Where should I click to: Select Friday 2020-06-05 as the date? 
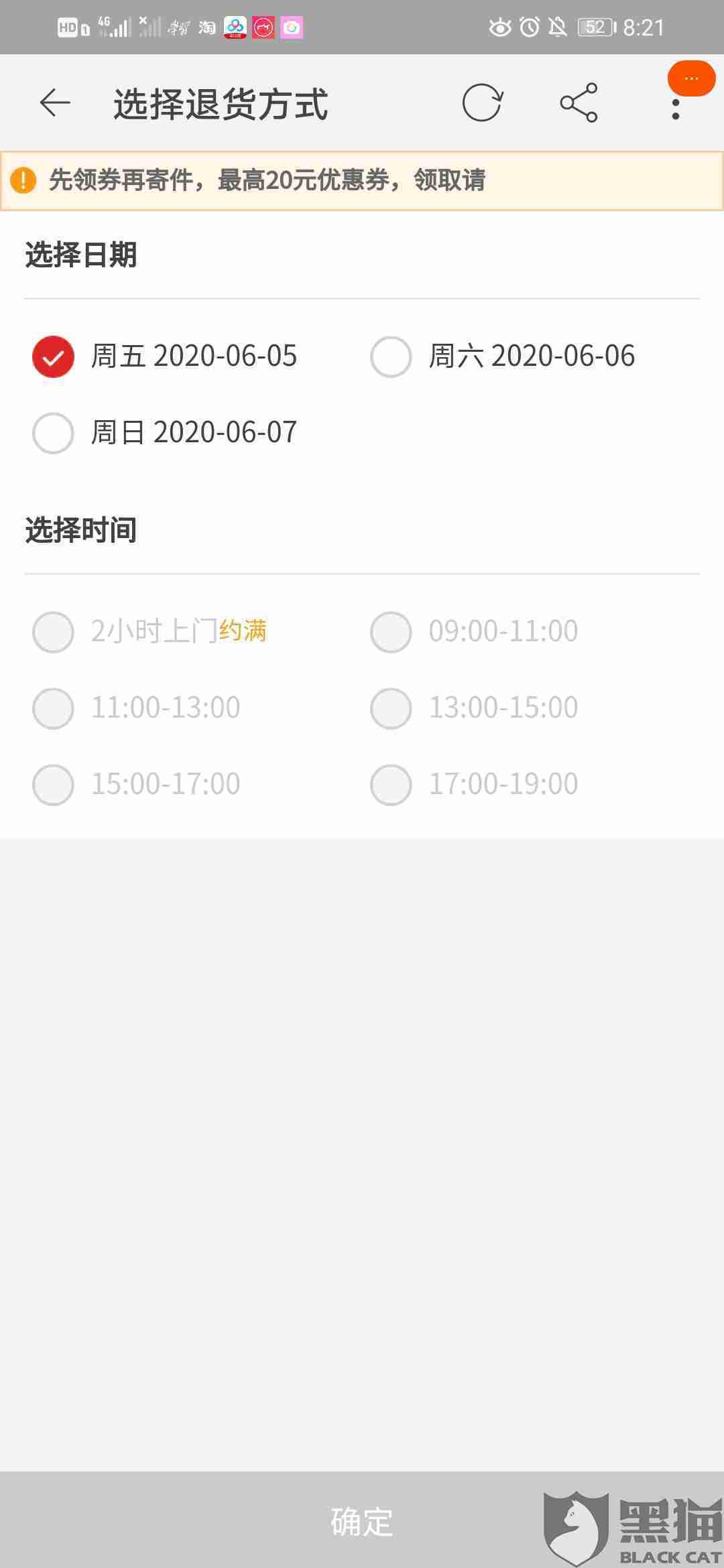pyautogui.click(x=53, y=356)
